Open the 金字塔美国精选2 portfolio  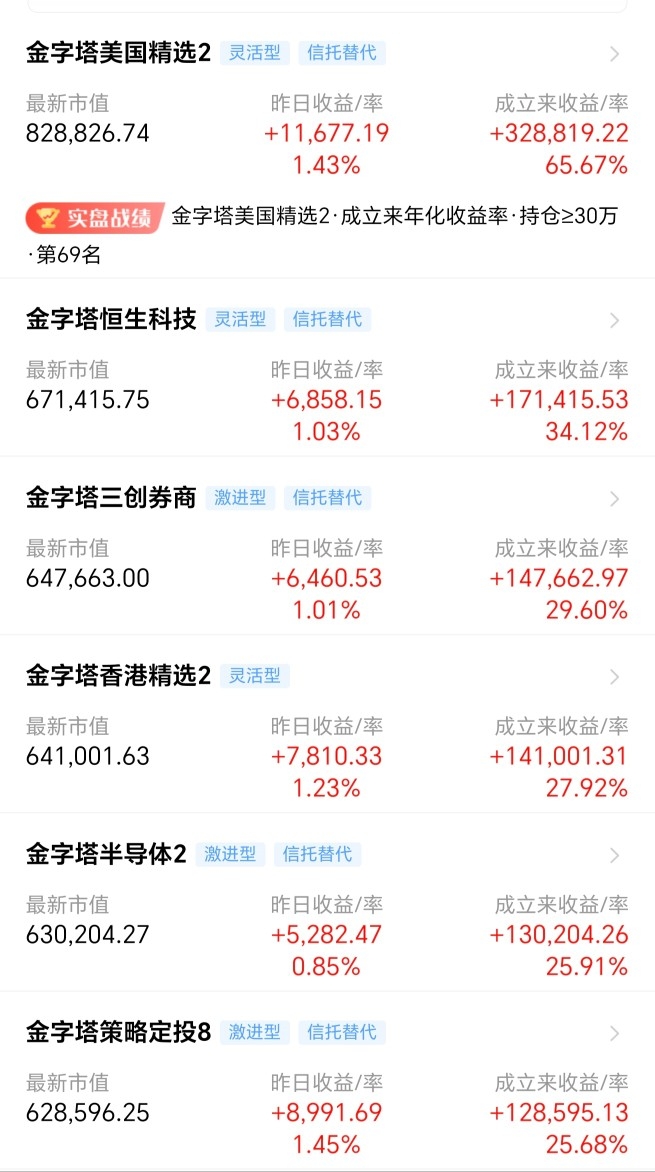(119, 53)
